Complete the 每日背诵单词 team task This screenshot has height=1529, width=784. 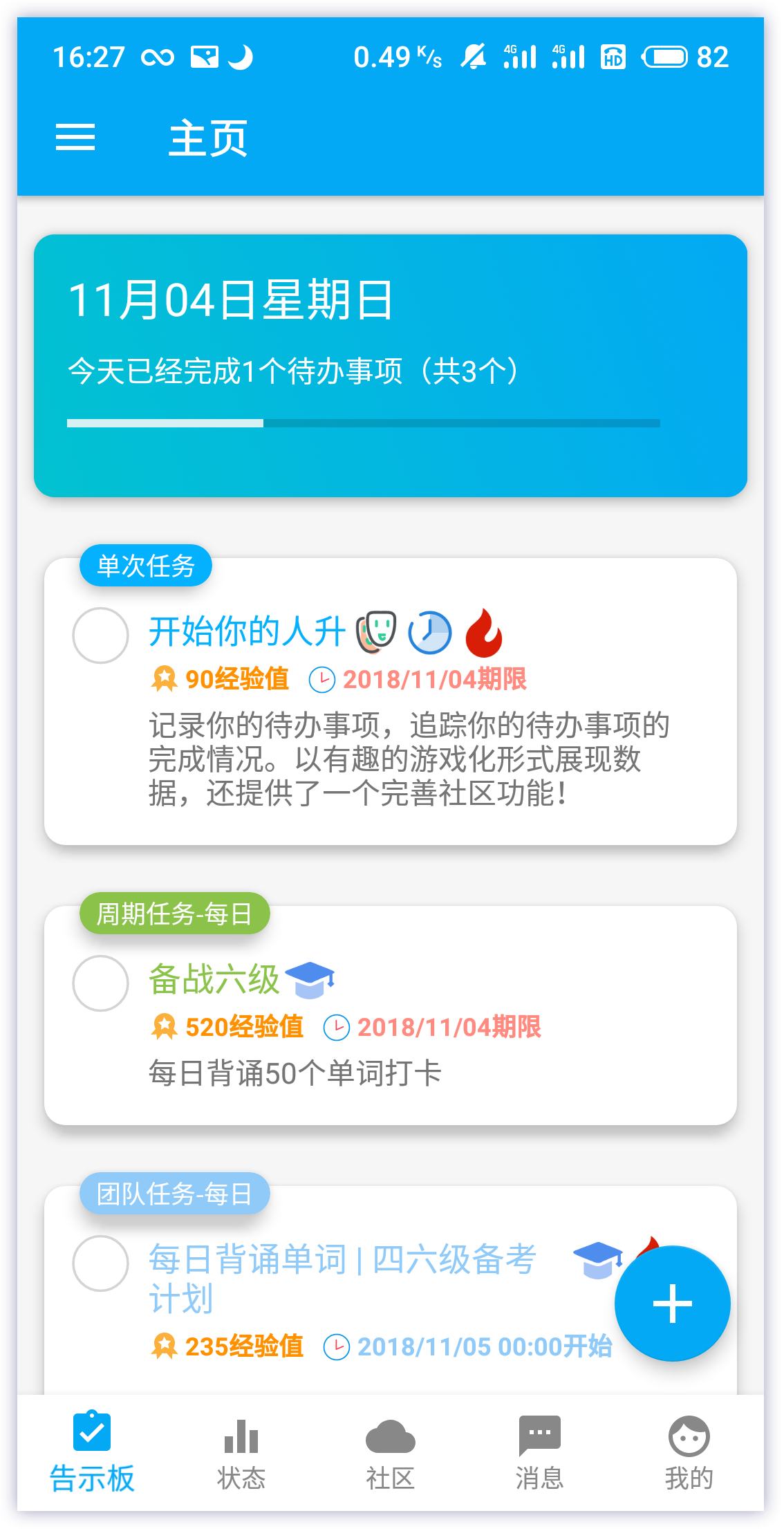click(101, 1263)
